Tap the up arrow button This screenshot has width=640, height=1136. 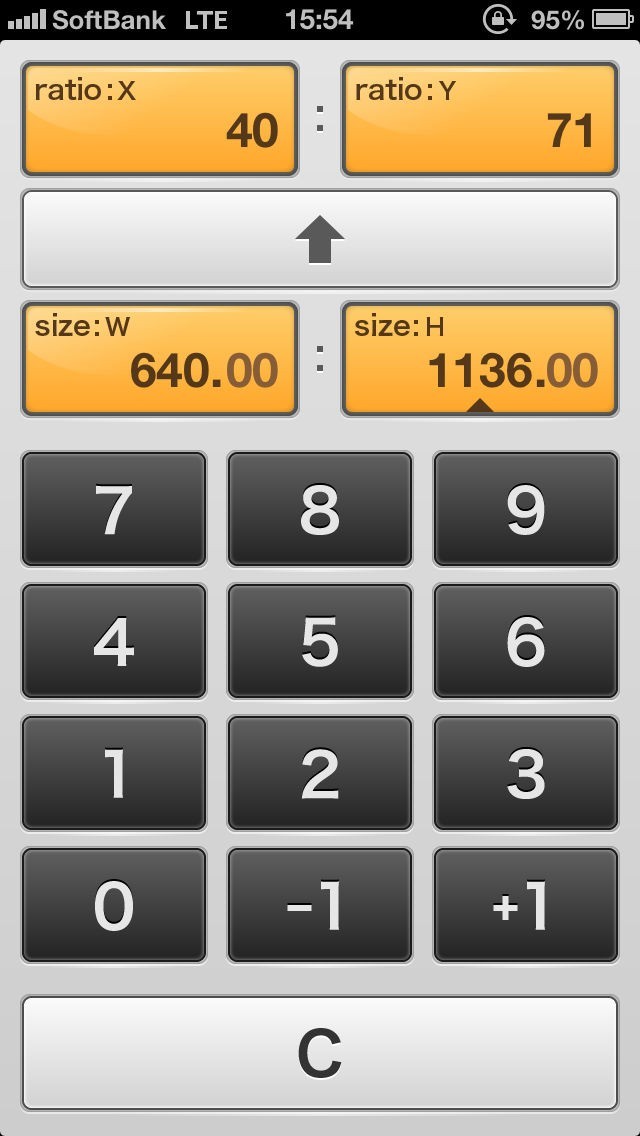point(320,239)
